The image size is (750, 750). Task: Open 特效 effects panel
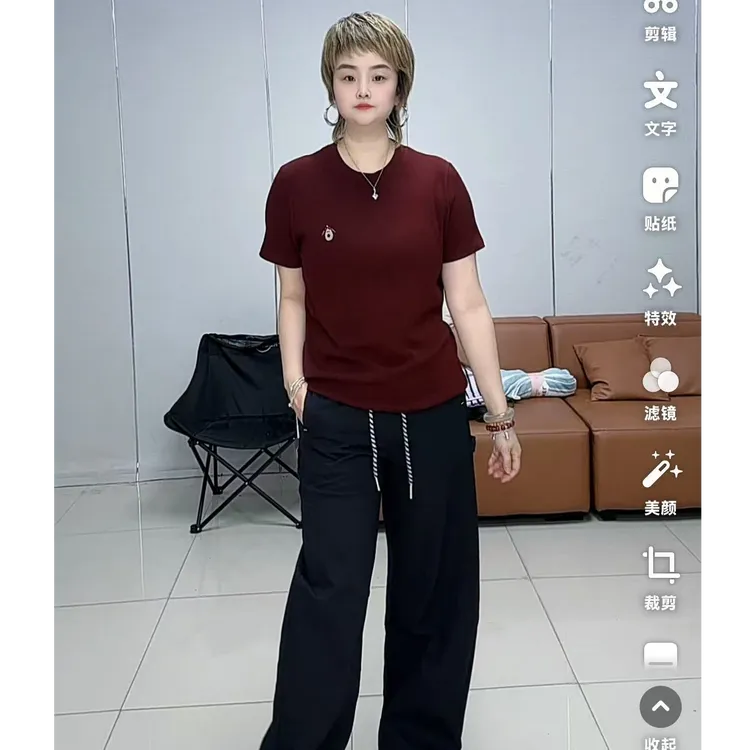[662, 293]
